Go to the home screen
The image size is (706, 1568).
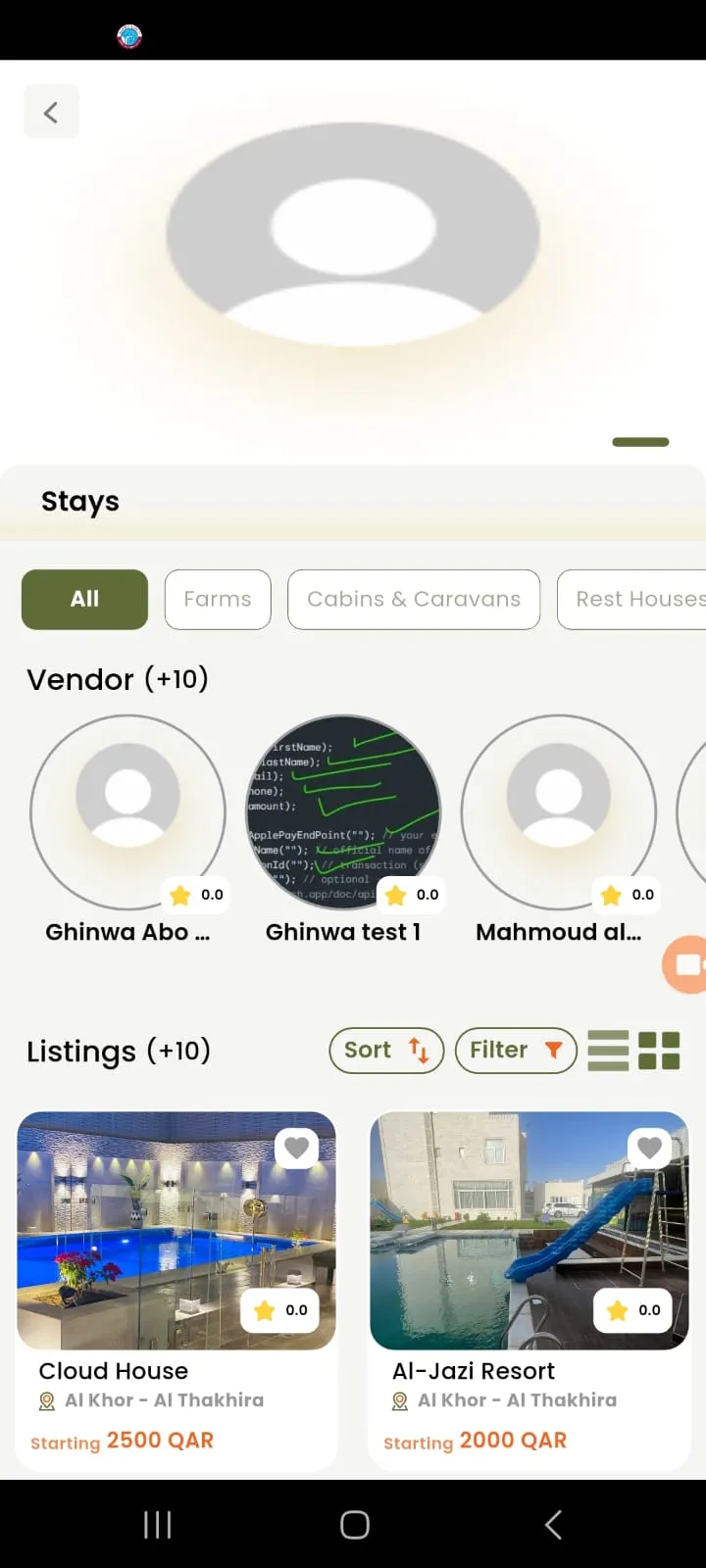pos(354,1525)
